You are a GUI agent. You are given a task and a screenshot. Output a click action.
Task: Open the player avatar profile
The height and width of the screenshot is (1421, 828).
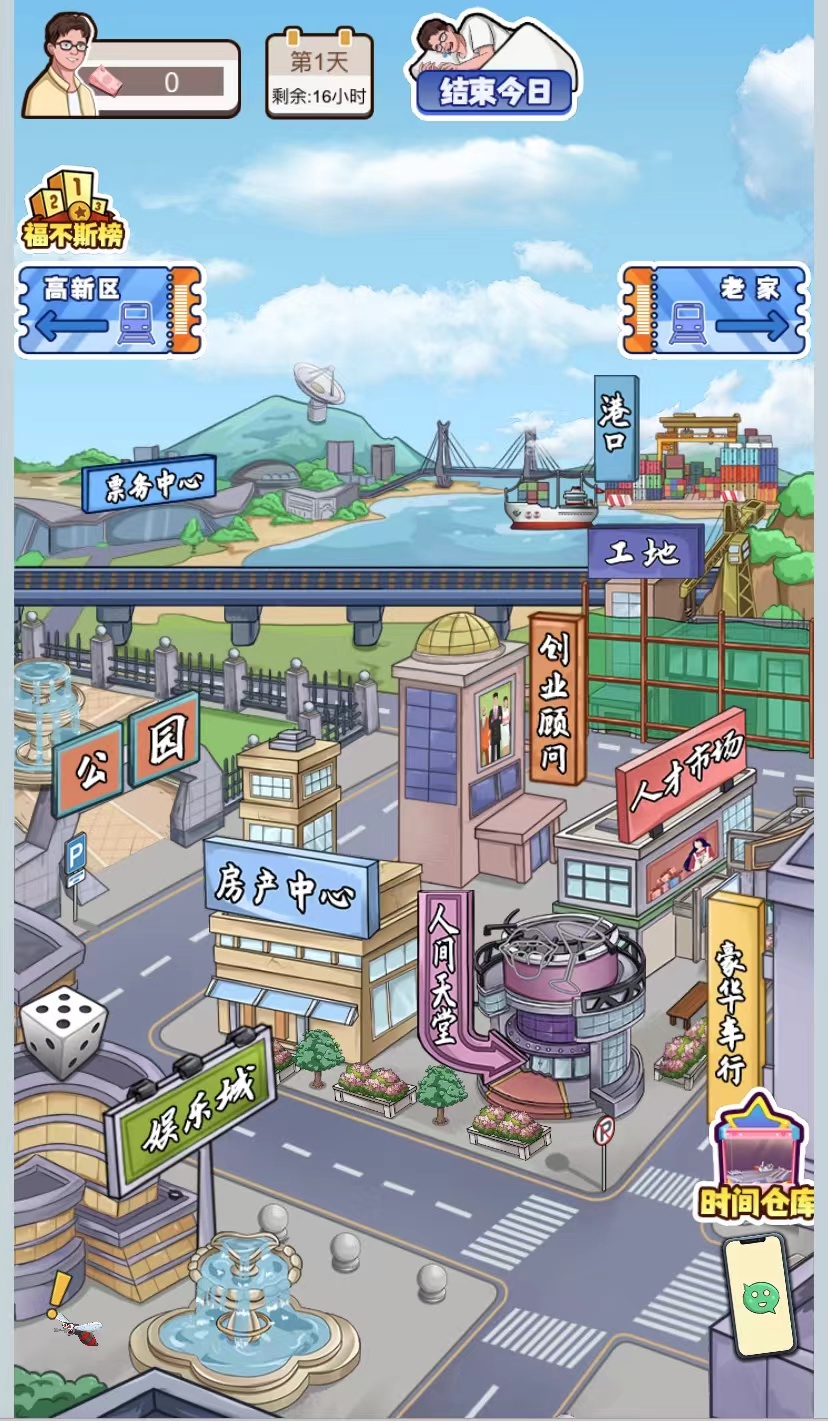[62, 68]
